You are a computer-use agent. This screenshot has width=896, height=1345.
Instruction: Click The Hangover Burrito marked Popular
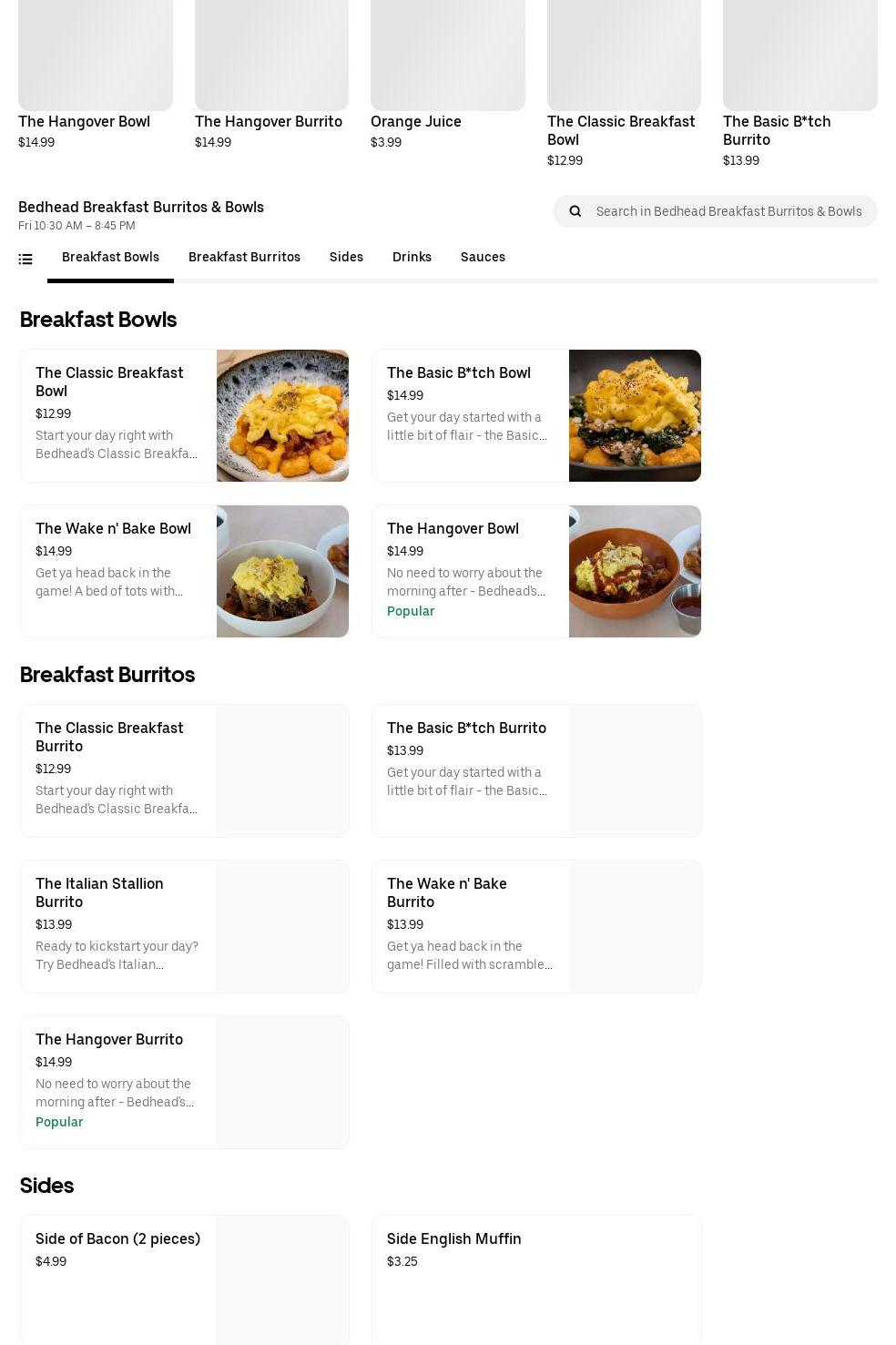pos(185,1082)
